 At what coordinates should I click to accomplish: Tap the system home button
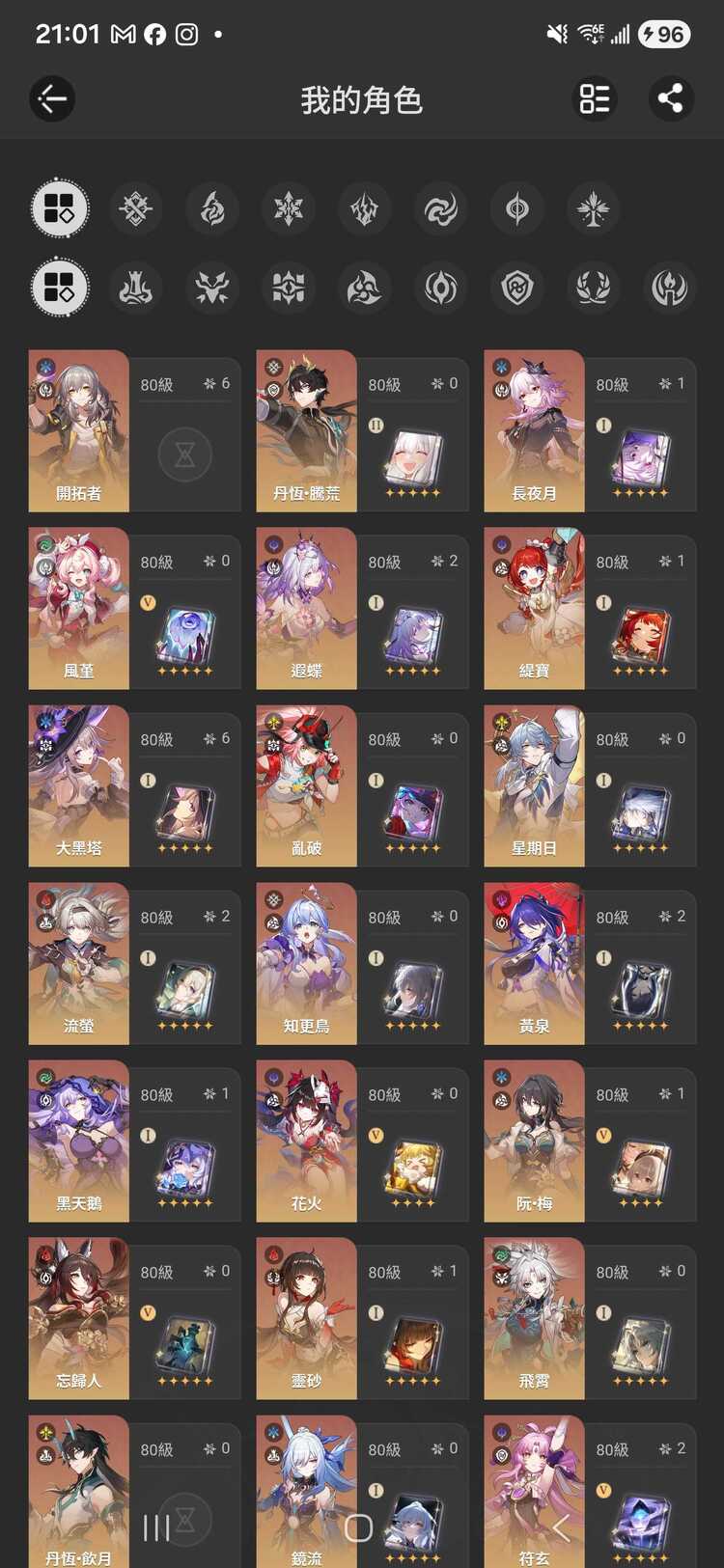pyautogui.click(x=358, y=1527)
